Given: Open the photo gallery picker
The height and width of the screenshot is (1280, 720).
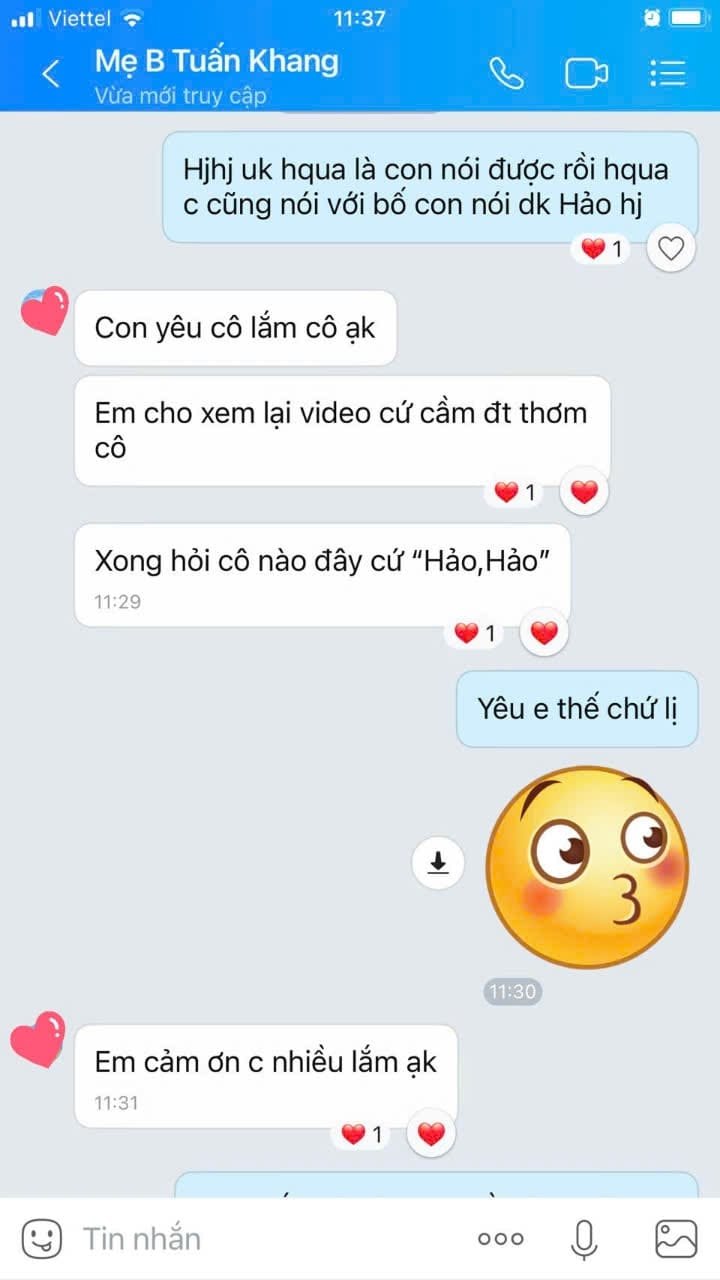Looking at the screenshot, I should pyautogui.click(x=676, y=1239).
